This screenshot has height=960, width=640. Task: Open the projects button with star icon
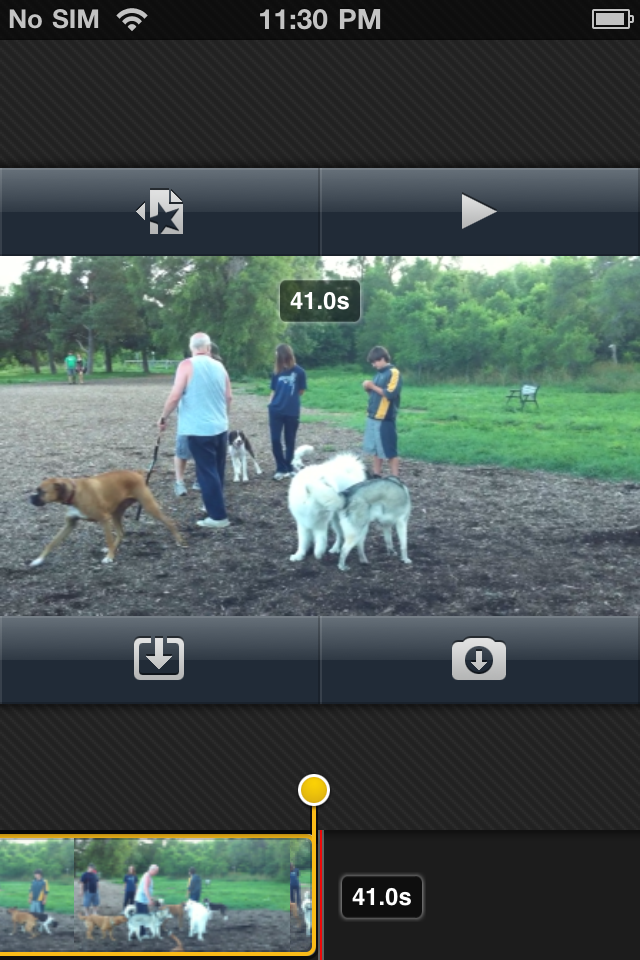point(160,212)
